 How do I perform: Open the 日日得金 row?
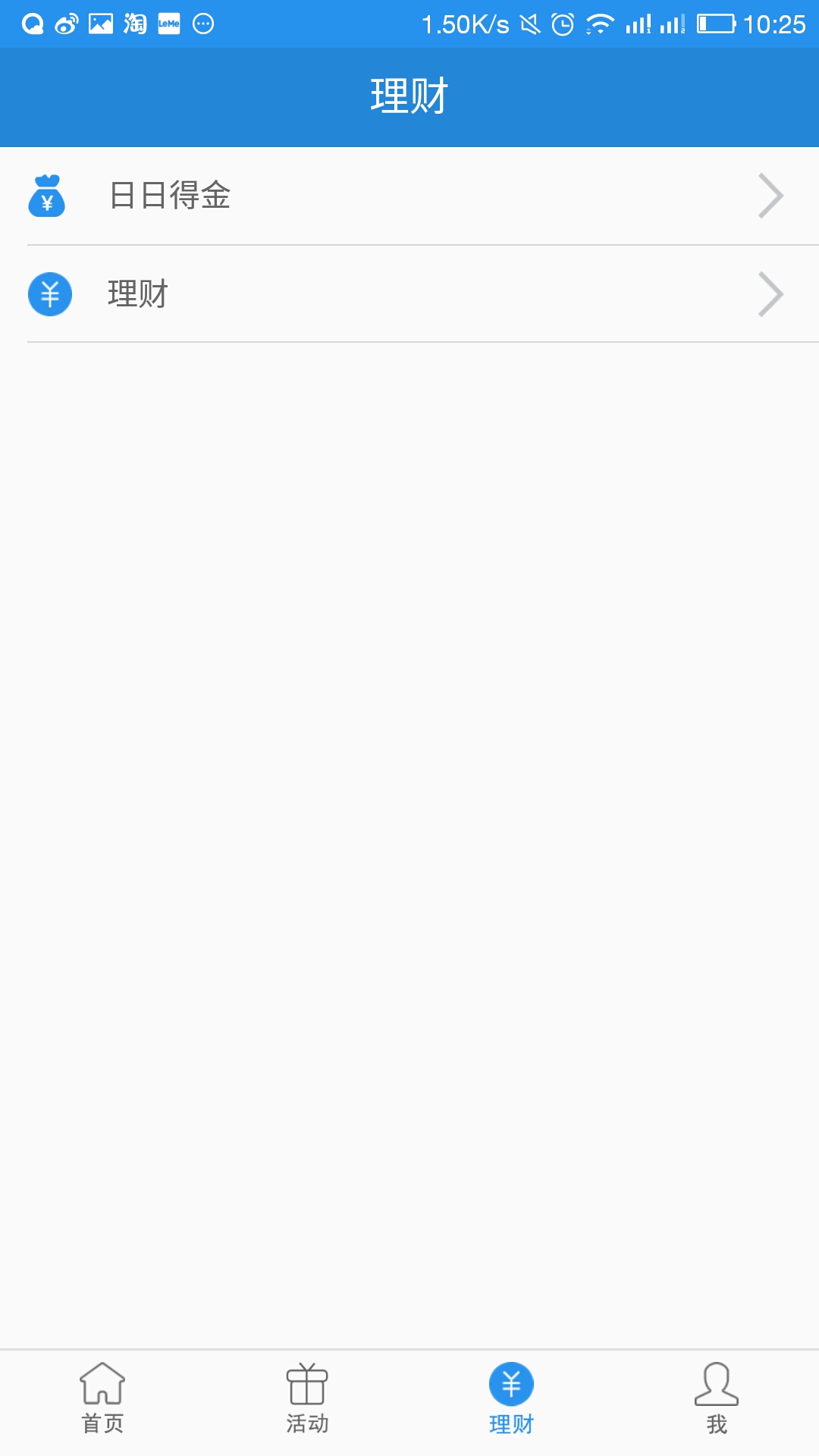pyautogui.click(x=409, y=196)
